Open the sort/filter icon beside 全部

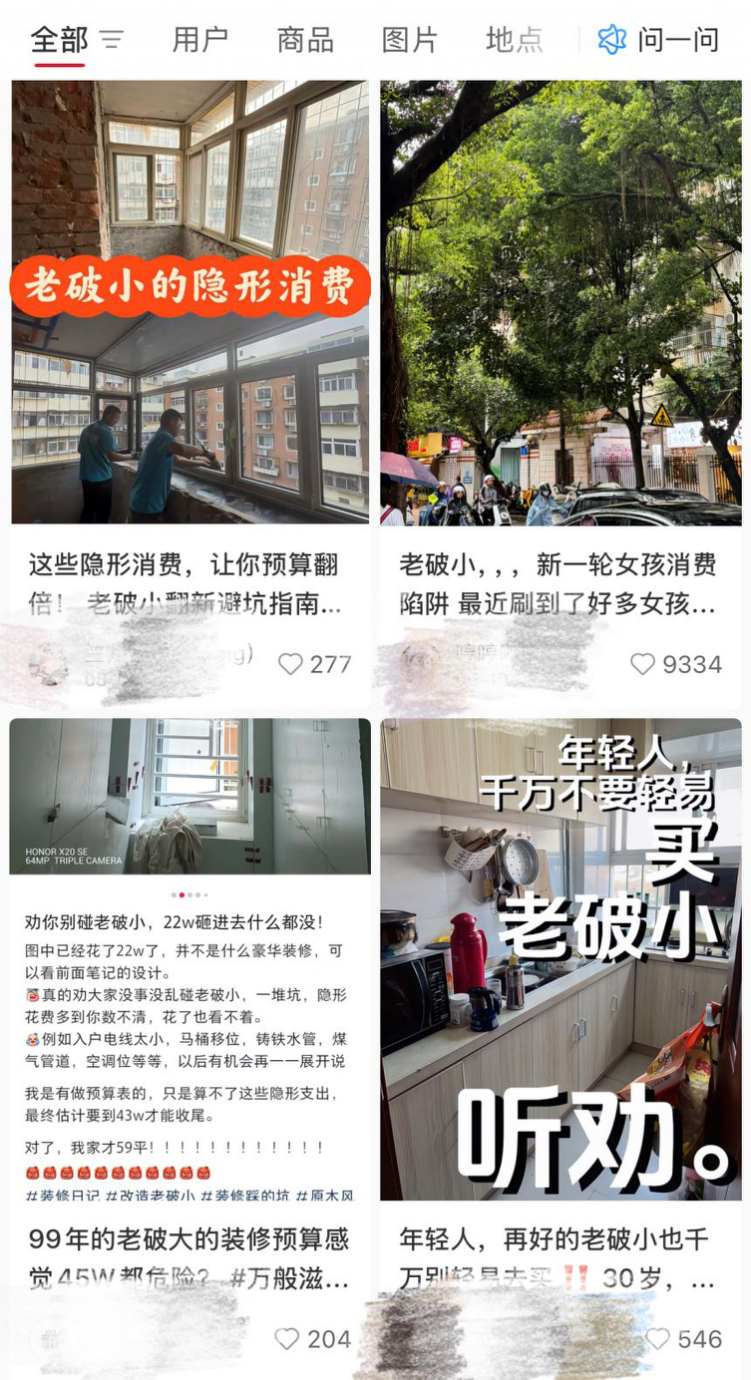113,40
